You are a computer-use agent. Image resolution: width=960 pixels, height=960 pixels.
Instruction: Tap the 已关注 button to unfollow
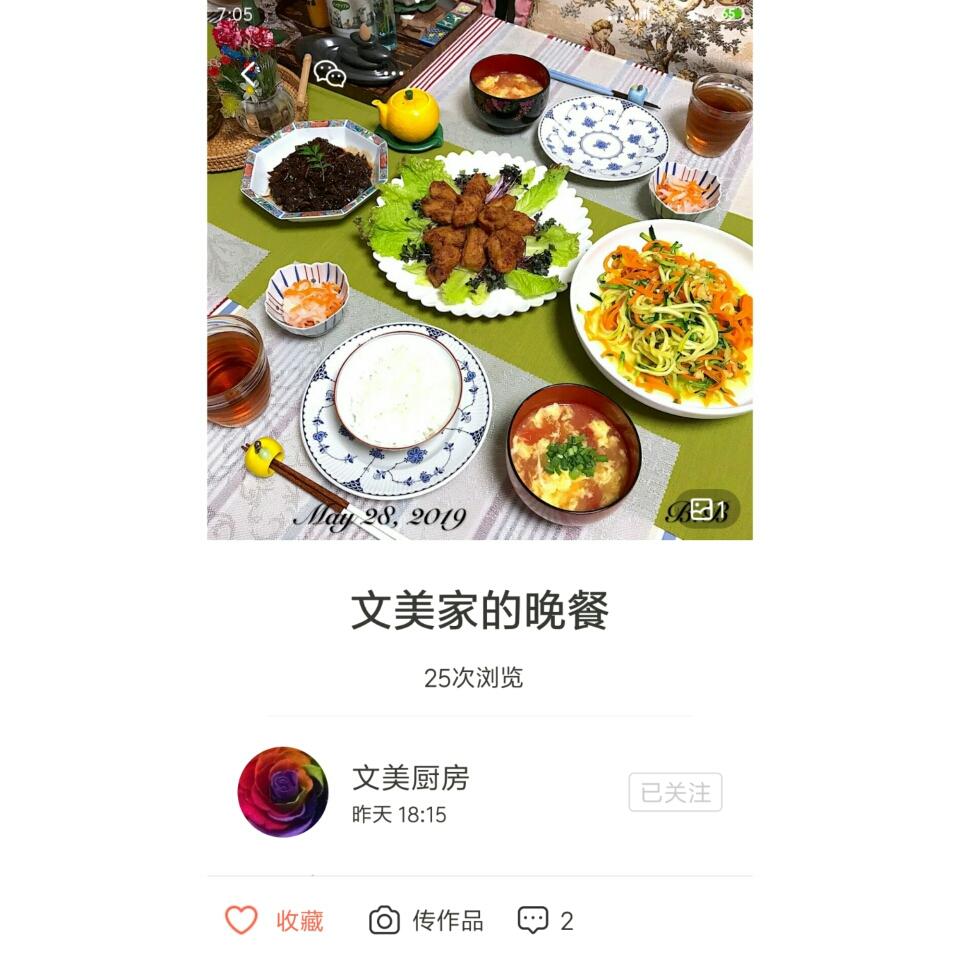675,792
